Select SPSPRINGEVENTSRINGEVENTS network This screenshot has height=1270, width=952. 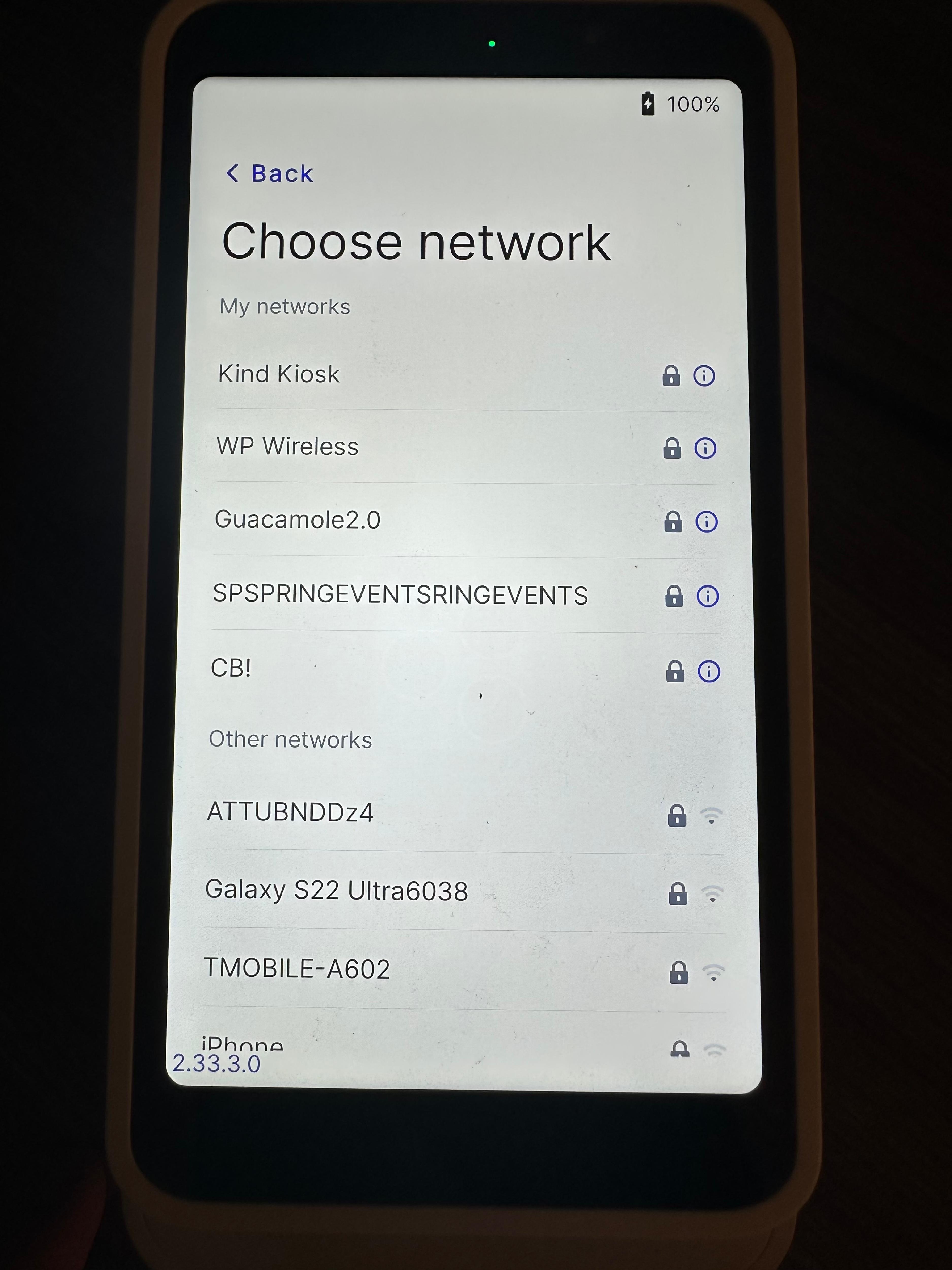click(x=400, y=595)
